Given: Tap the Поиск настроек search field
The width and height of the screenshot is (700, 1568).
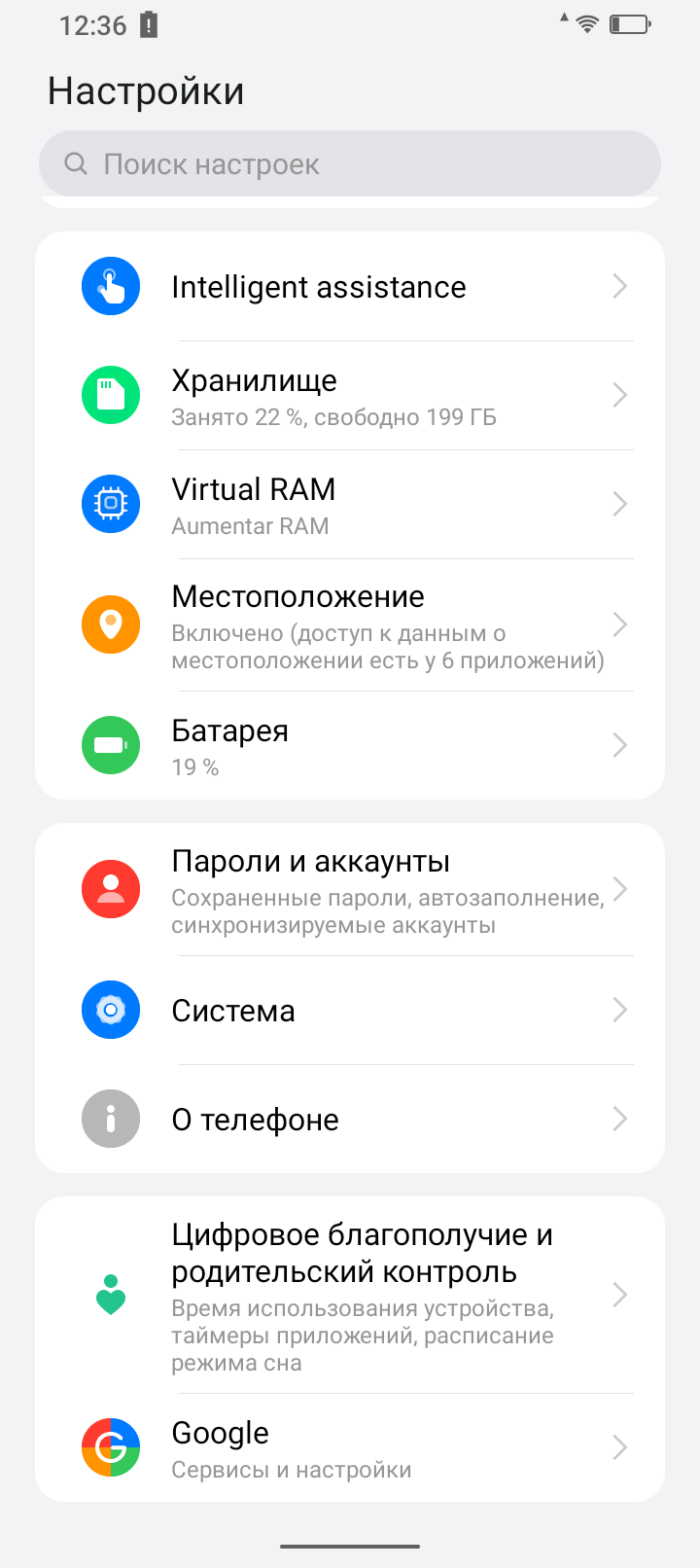Looking at the screenshot, I should (x=350, y=164).
